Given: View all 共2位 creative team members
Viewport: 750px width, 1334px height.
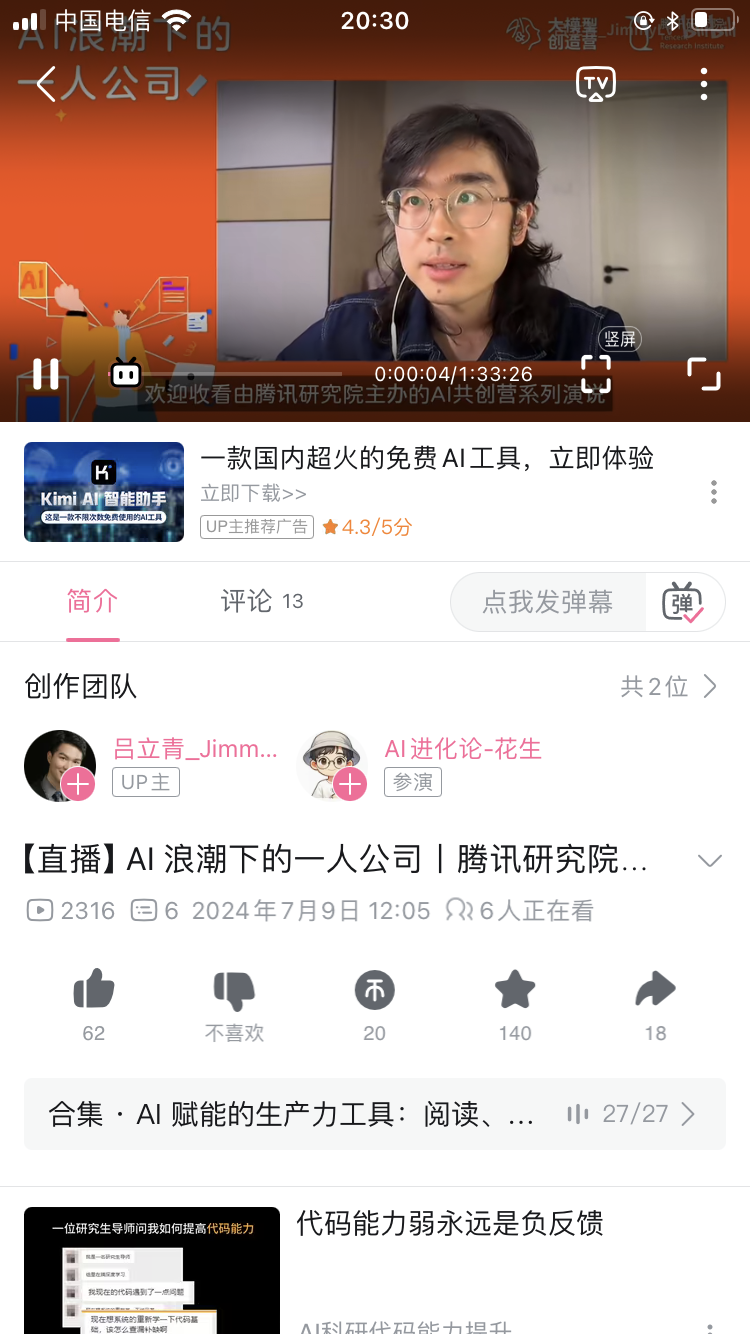Looking at the screenshot, I should [x=668, y=686].
